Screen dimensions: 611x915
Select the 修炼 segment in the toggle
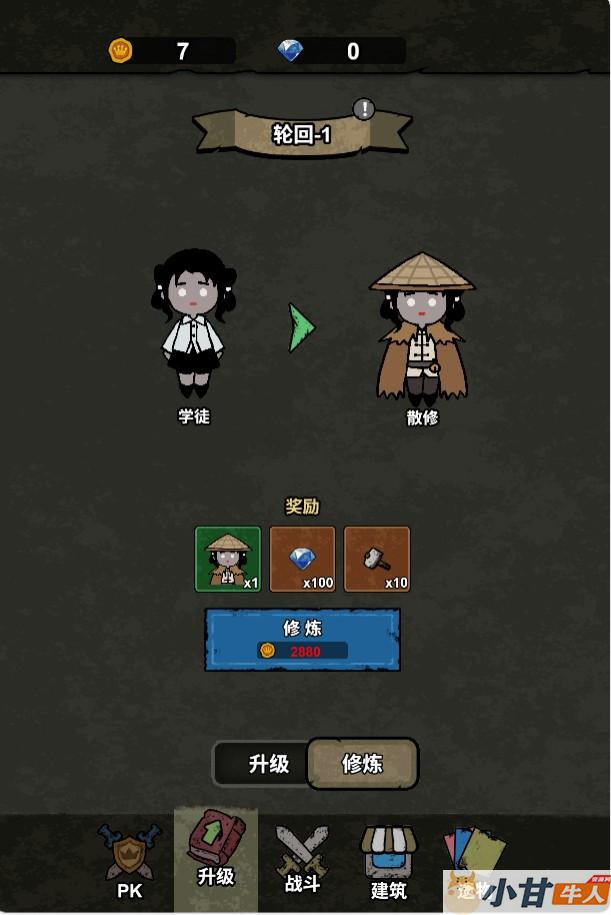pyautogui.click(x=362, y=765)
